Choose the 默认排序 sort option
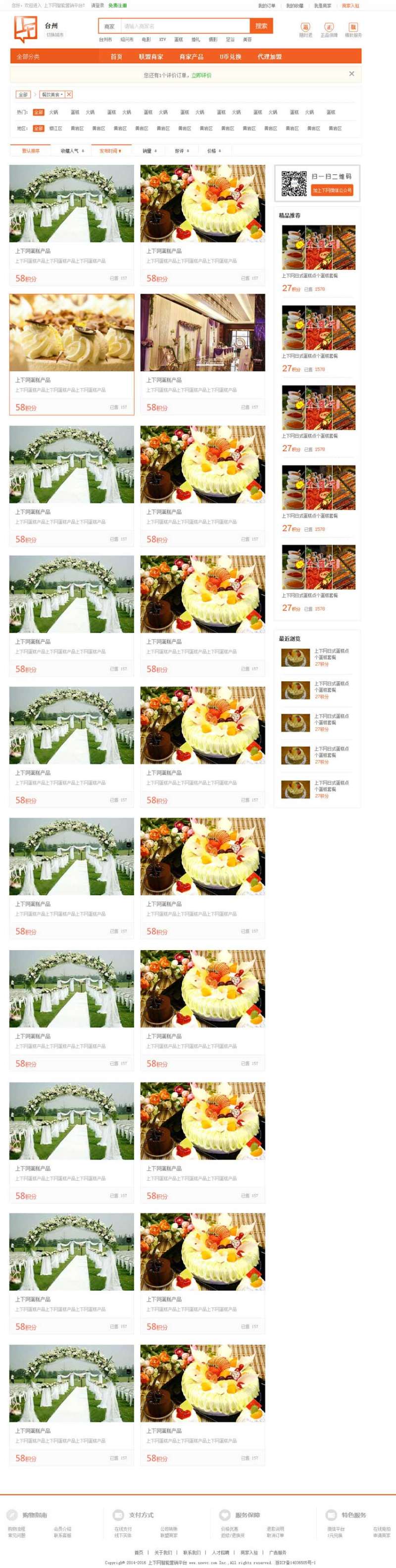Image resolution: width=396 pixels, height=1568 pixels. [x=30, y=151]
